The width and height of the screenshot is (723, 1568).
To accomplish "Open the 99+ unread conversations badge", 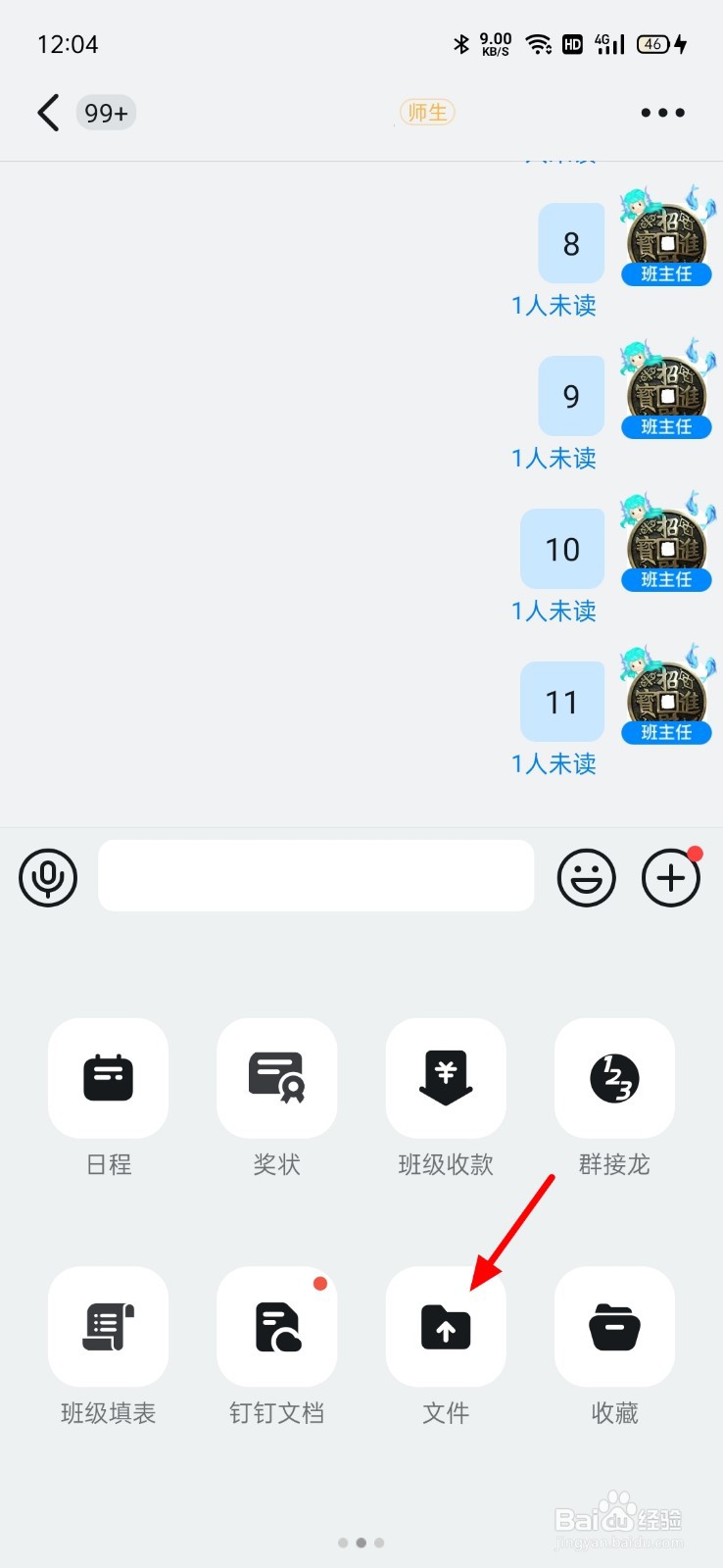I will [x=105, y=112].
